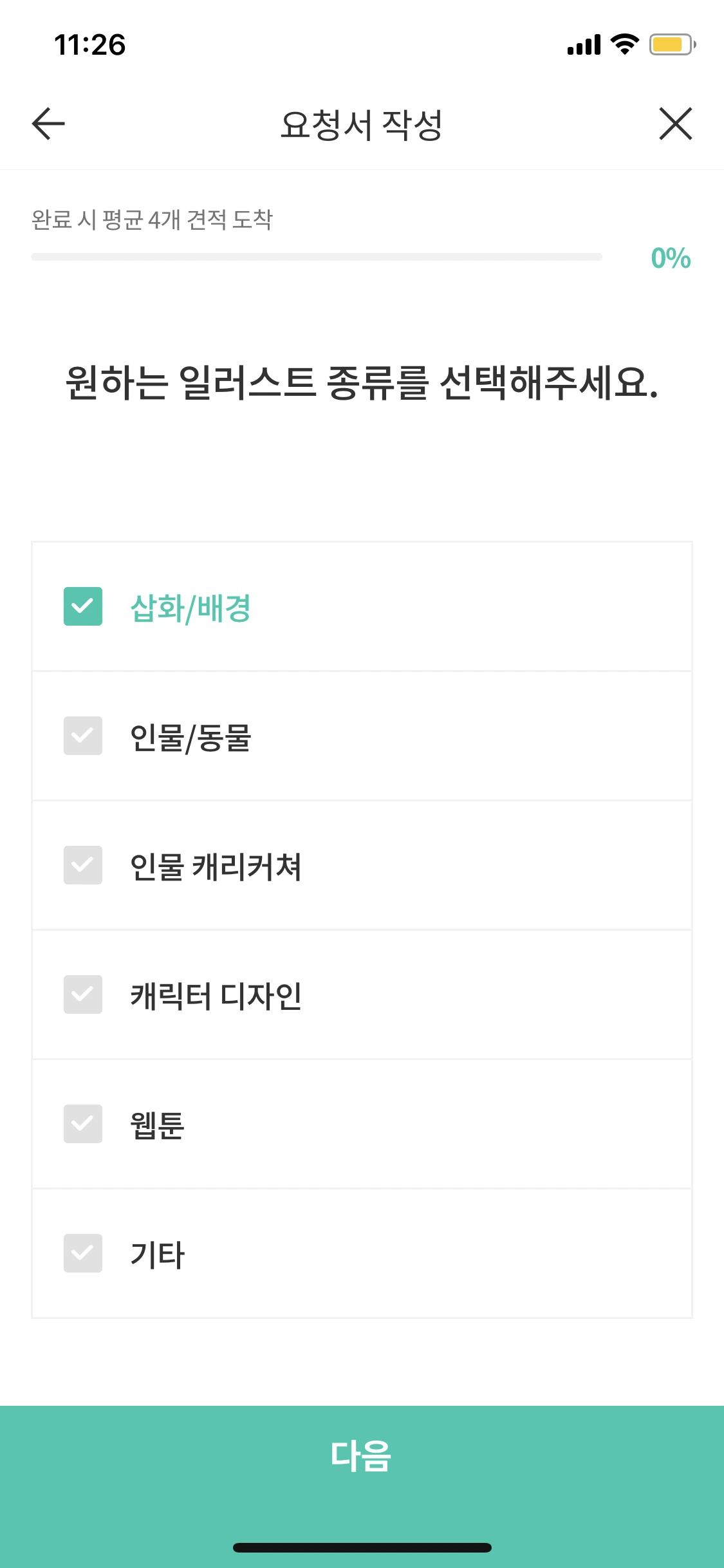Go back using the back arrow
Viewport: 724px width, 1568px height.
[x=46, y=124]
